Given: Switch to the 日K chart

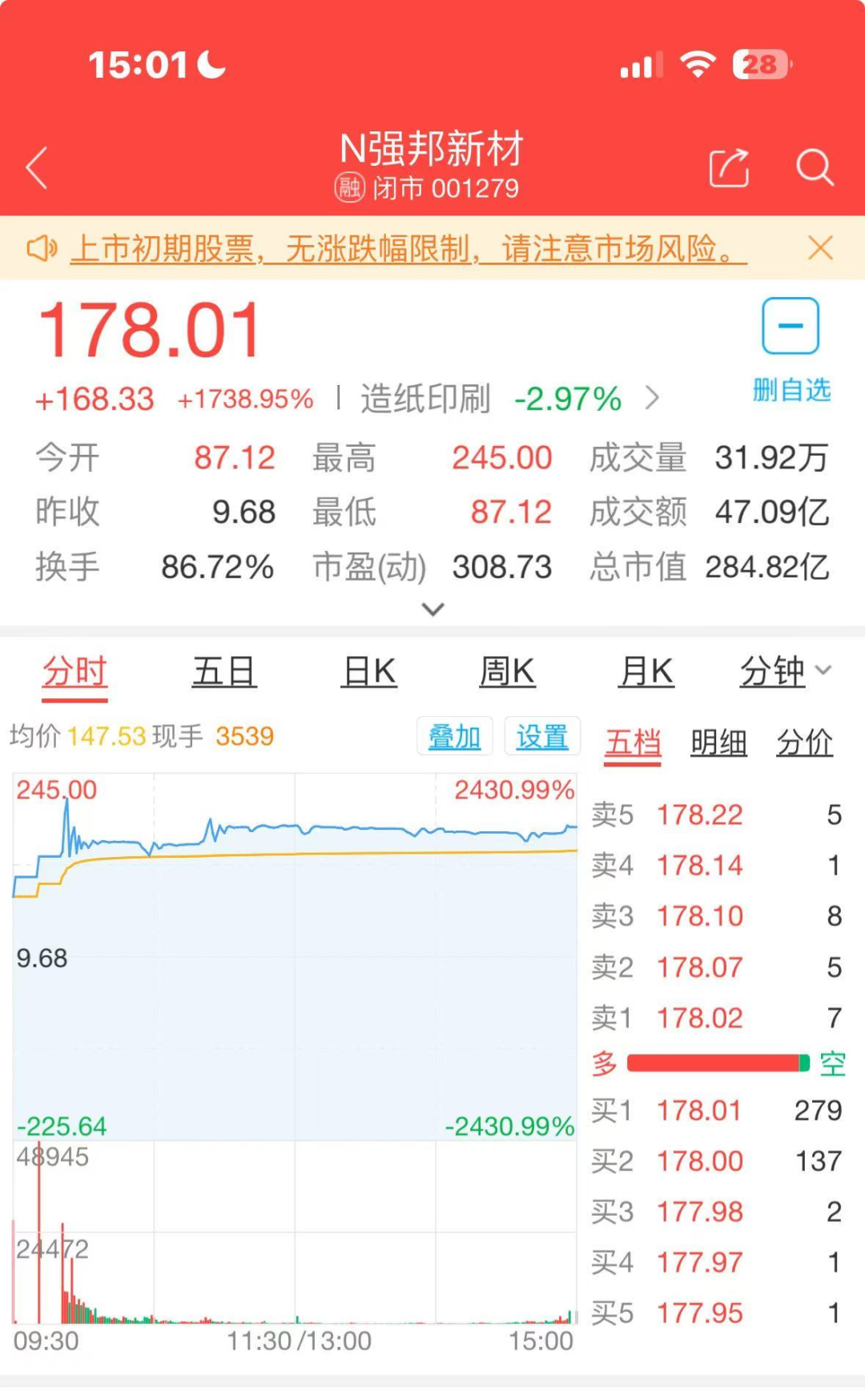Looking at the screenshot, I should (369, 672).
